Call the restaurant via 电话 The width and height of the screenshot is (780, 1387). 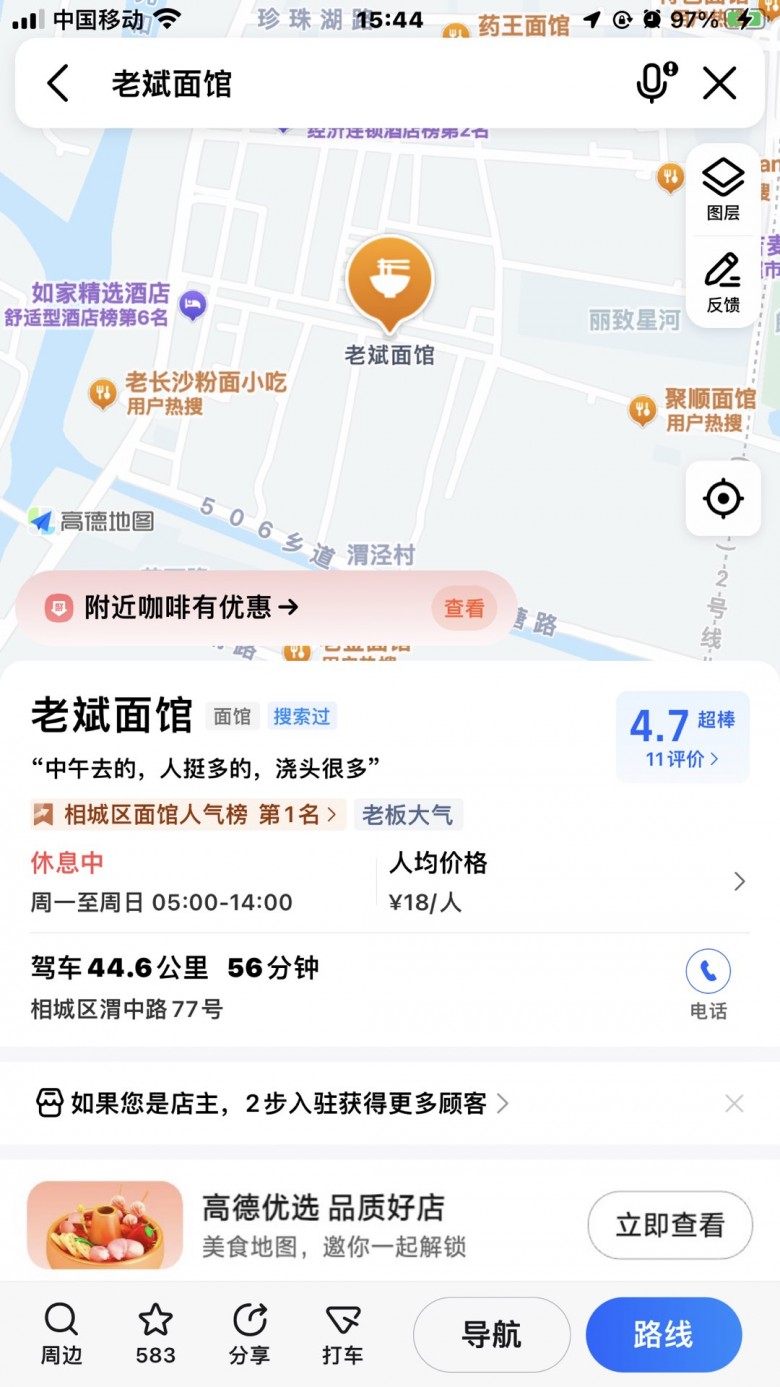click(x=708, y=983)
